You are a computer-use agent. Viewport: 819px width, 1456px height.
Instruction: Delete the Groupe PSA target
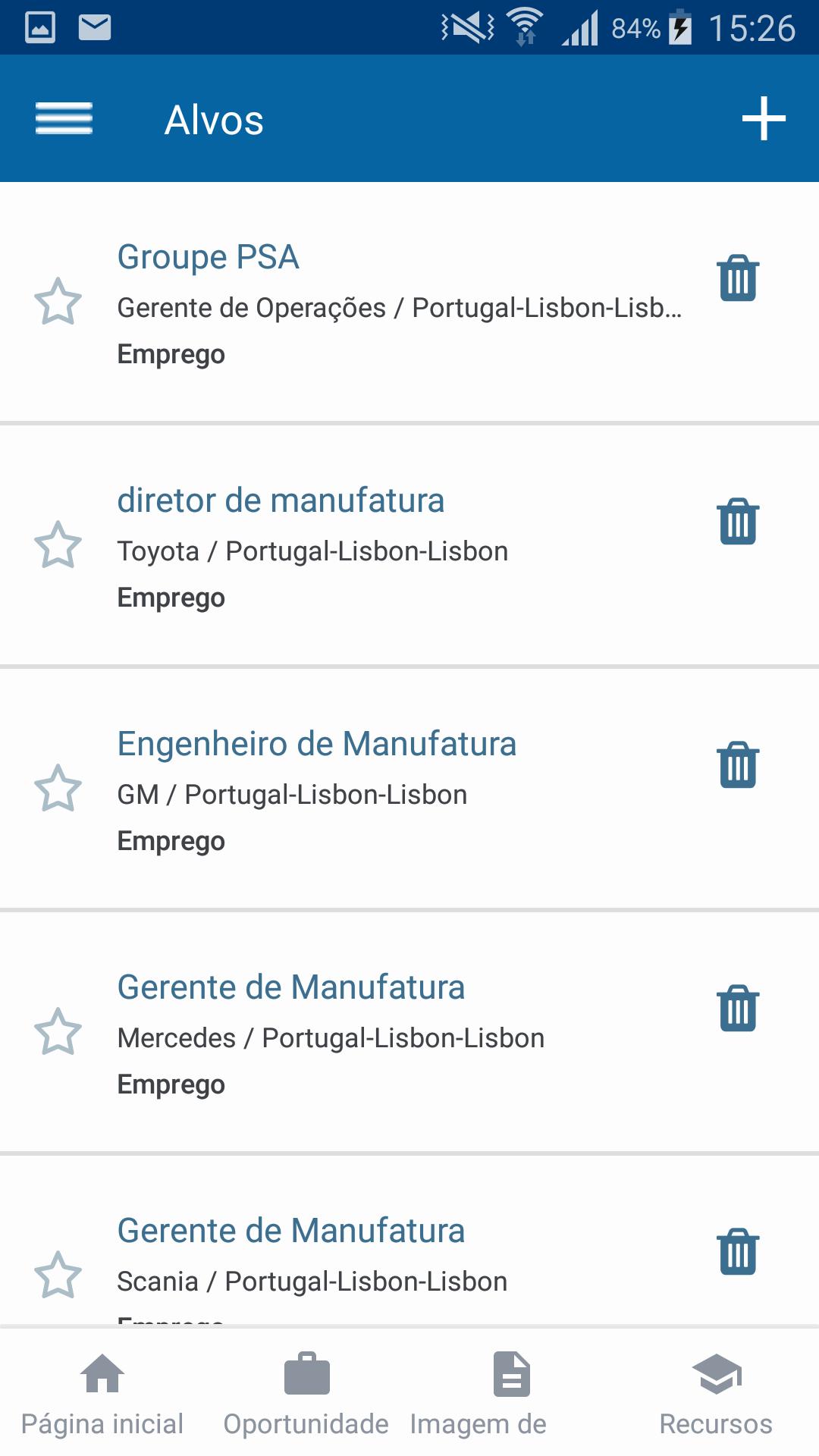pyautogui.click(x=738, y=278)
